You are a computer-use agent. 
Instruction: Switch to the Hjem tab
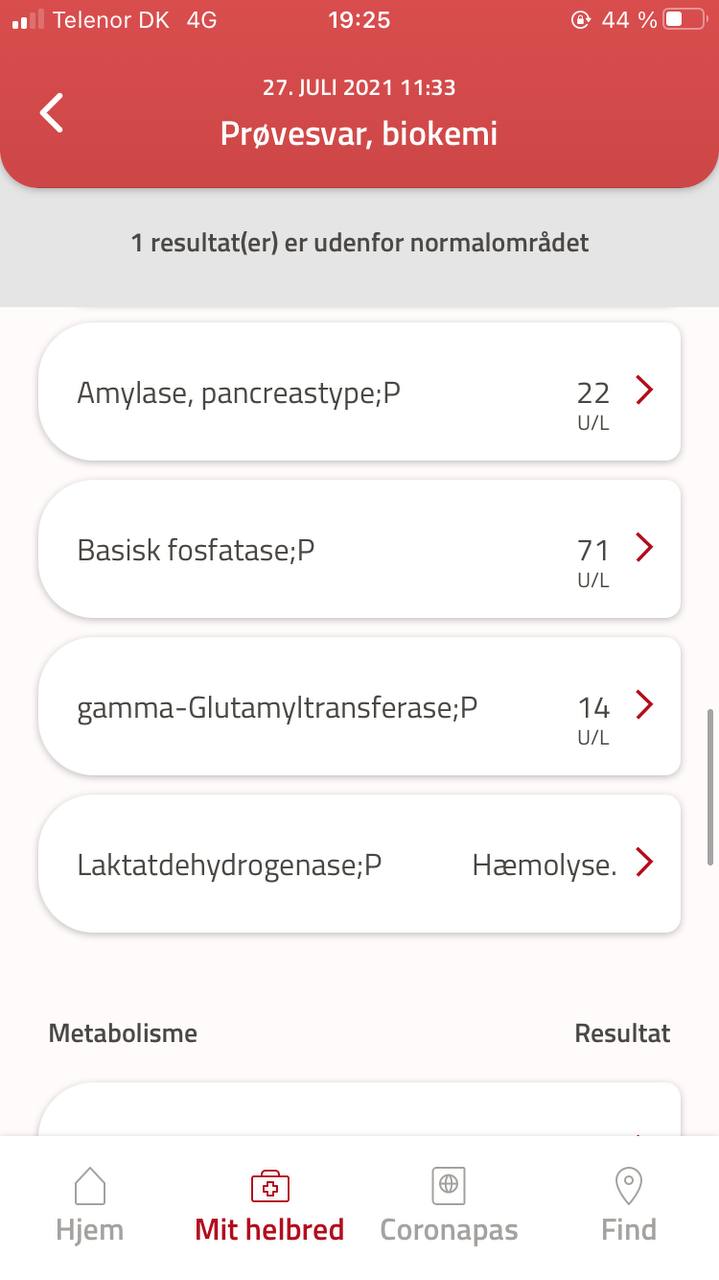pos(90,1206)
